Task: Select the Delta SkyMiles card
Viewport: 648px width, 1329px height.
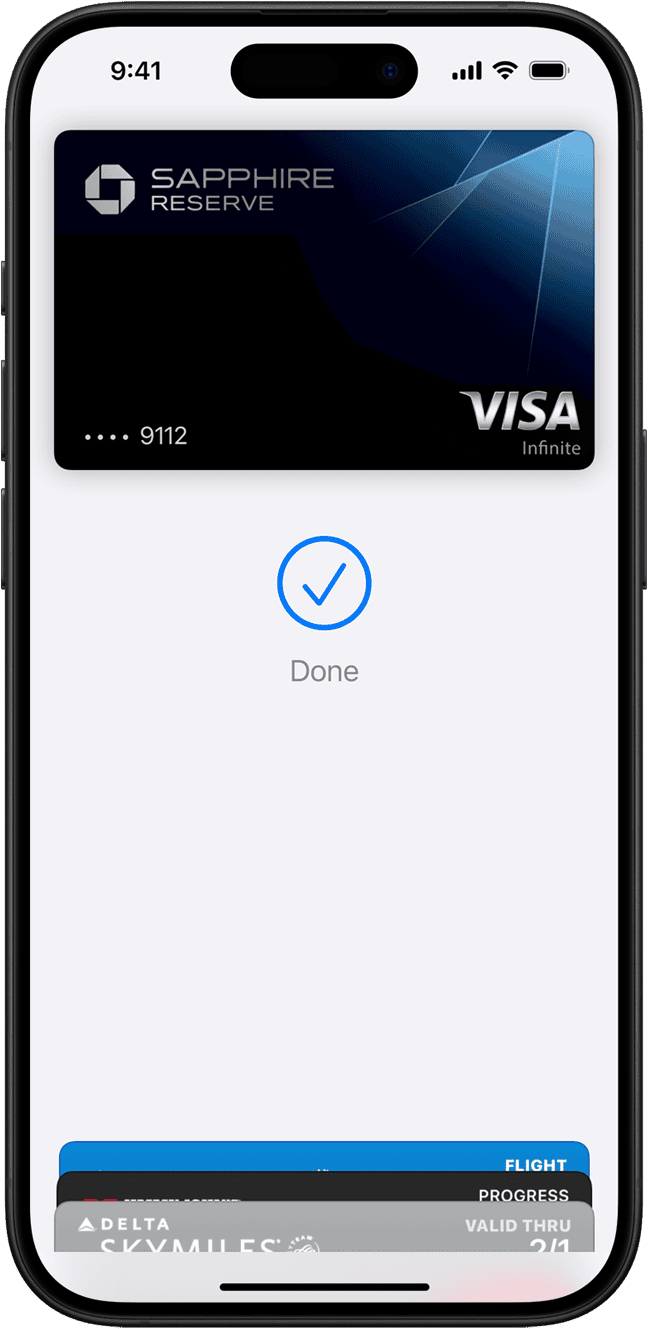Action: tap(324, 1230)
